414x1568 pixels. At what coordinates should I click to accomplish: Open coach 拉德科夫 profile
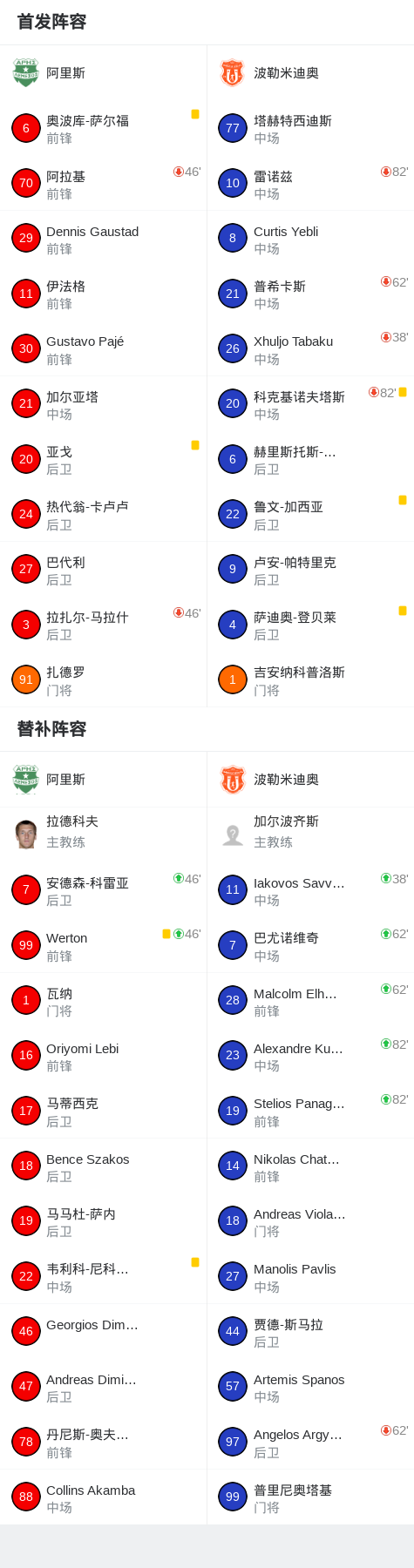coord(103,833)
